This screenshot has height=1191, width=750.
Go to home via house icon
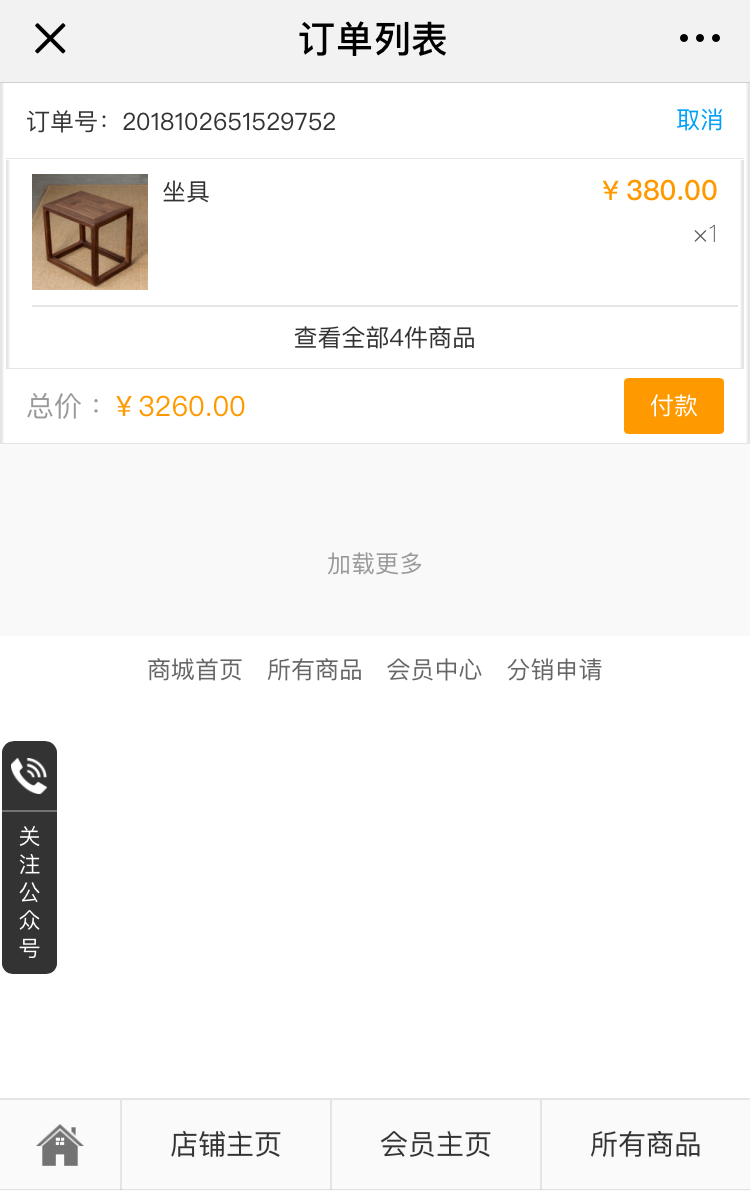(x=60, y=1145)
